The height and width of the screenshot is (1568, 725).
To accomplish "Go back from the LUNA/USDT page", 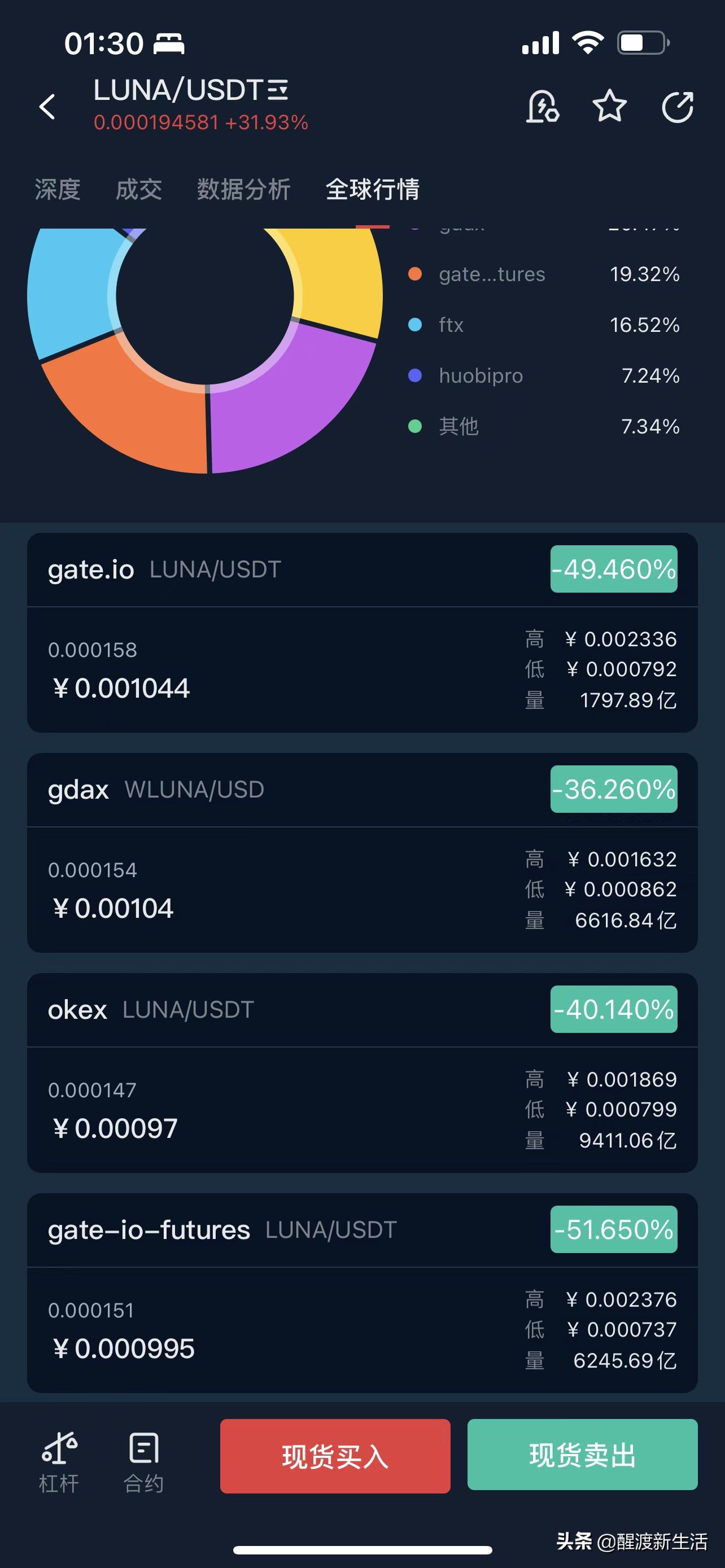I will pyautogui.click(x=47, y=107).
